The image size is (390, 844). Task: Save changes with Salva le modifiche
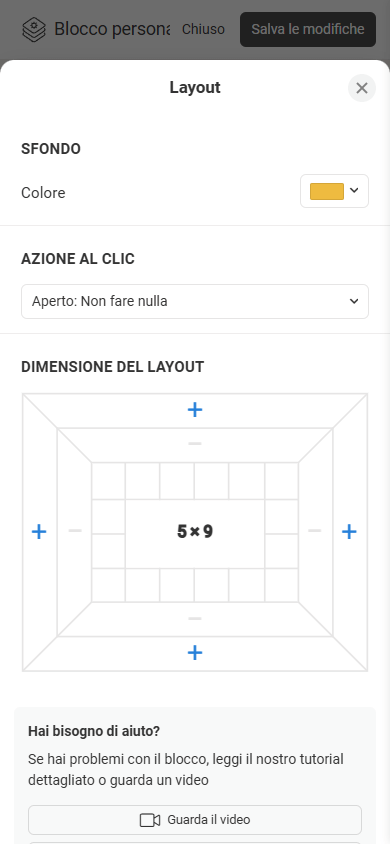(x=308, y=29)
